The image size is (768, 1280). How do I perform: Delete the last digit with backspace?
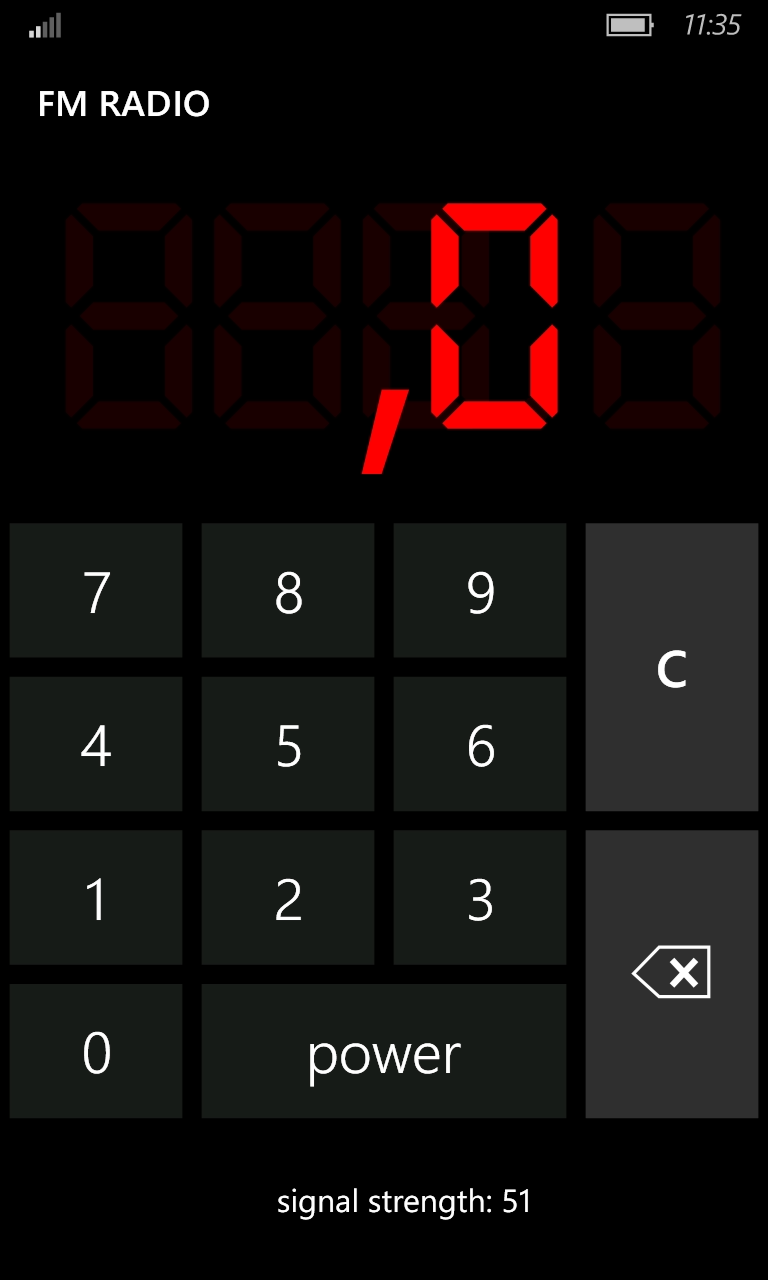pyautogui.click(x=672, y=974)
